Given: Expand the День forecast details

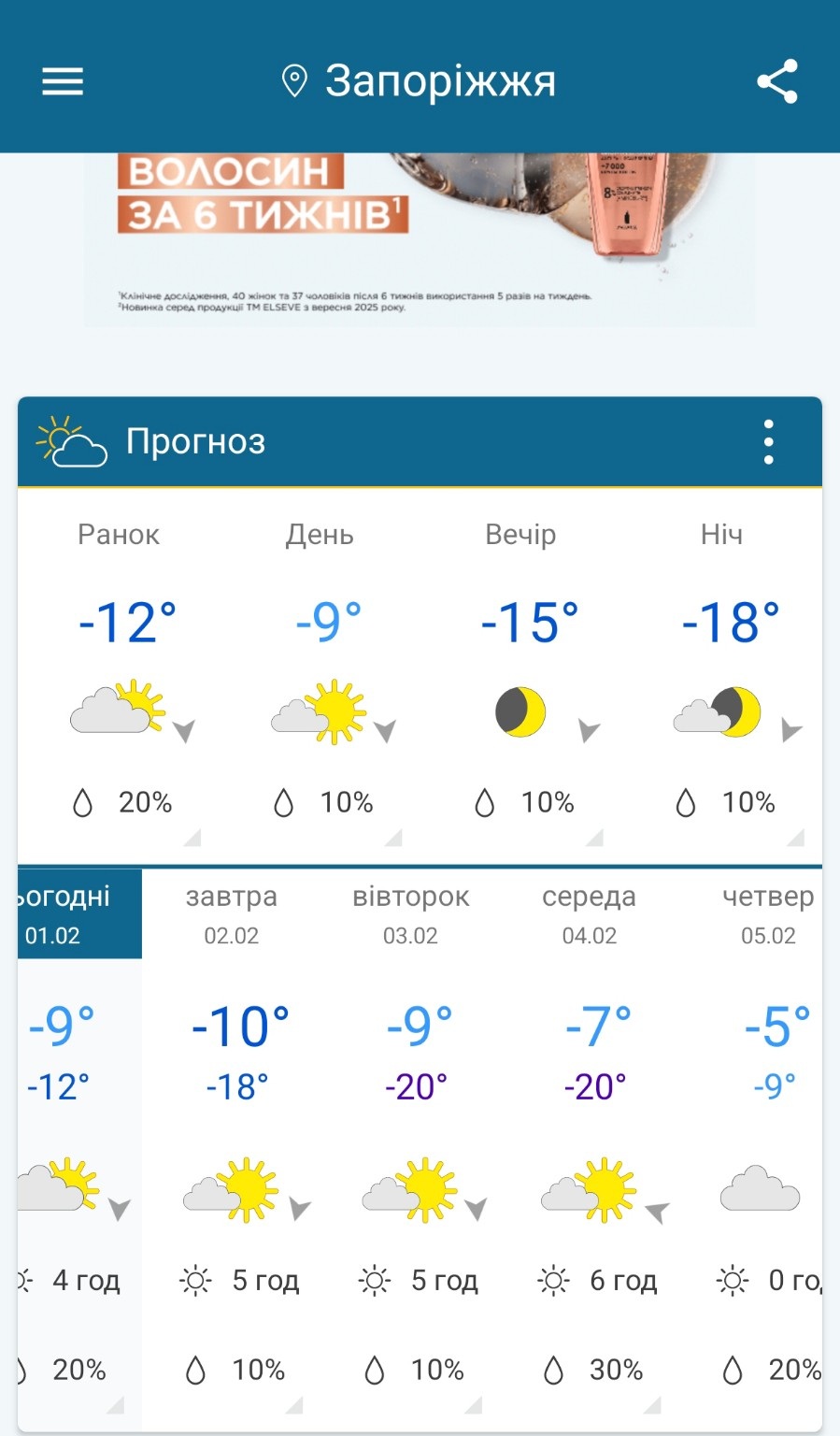Looking at the screenshot, I should tap(320, 673).
